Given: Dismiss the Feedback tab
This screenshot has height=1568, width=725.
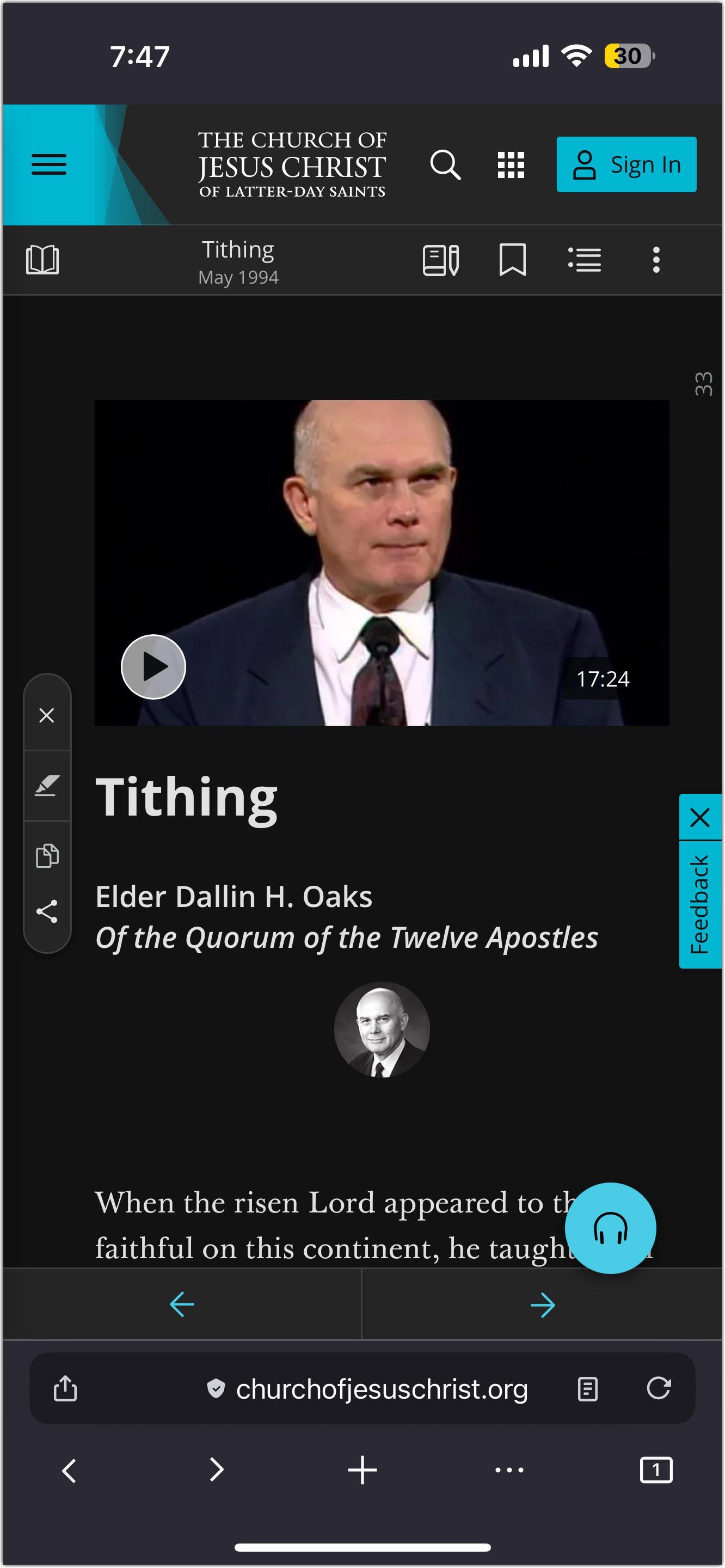Looking at the screenshot, I should [x=700, y=817].
